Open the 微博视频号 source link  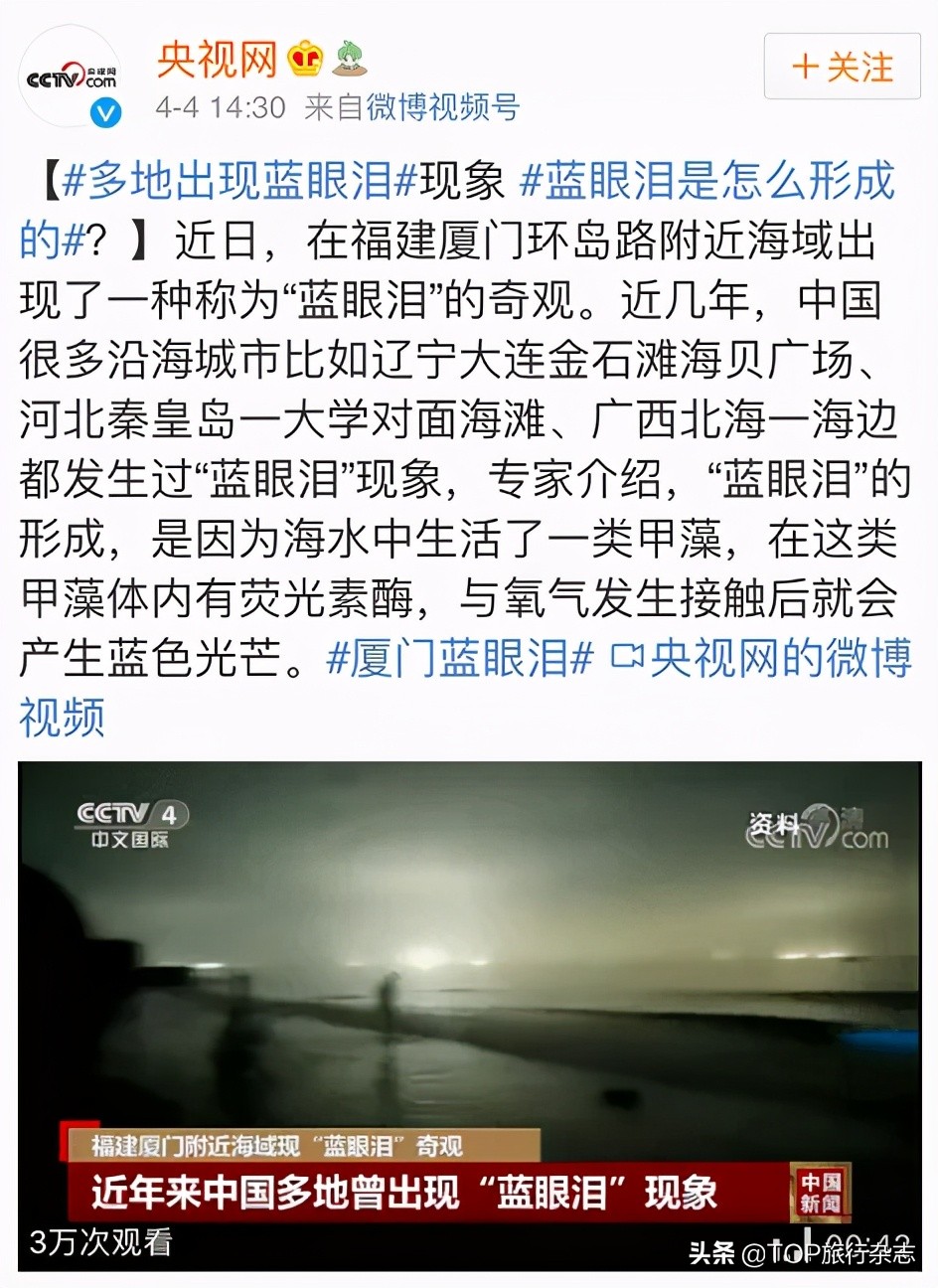pos(442,107)
